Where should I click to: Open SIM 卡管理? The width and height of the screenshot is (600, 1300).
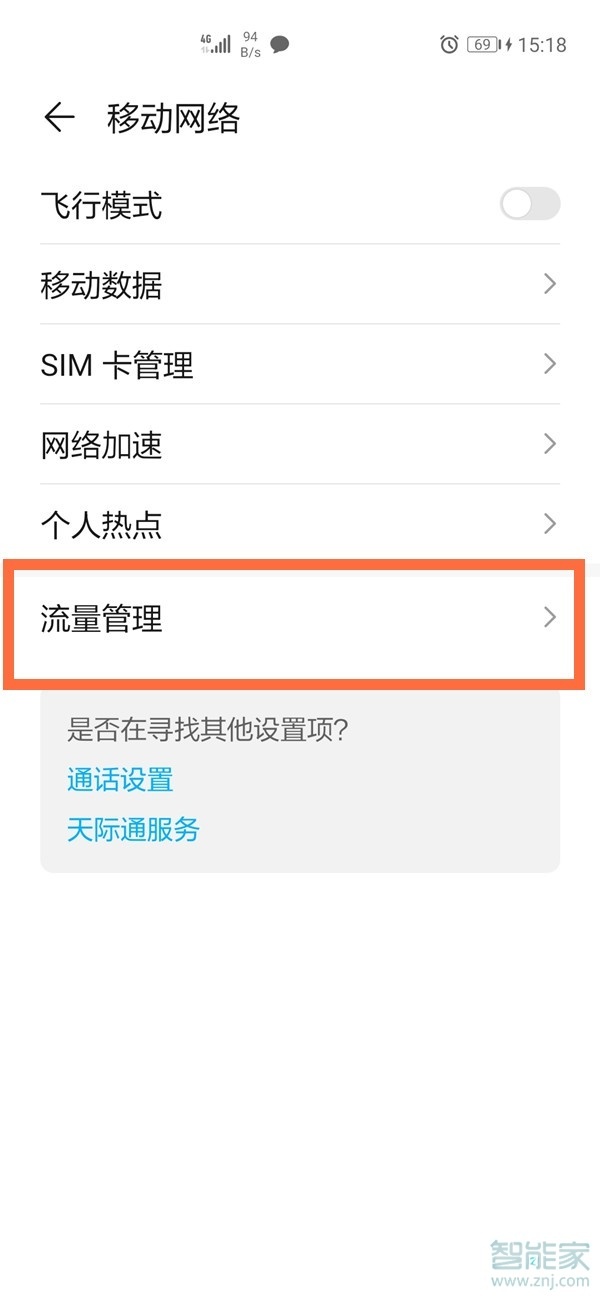click(300, 365)
